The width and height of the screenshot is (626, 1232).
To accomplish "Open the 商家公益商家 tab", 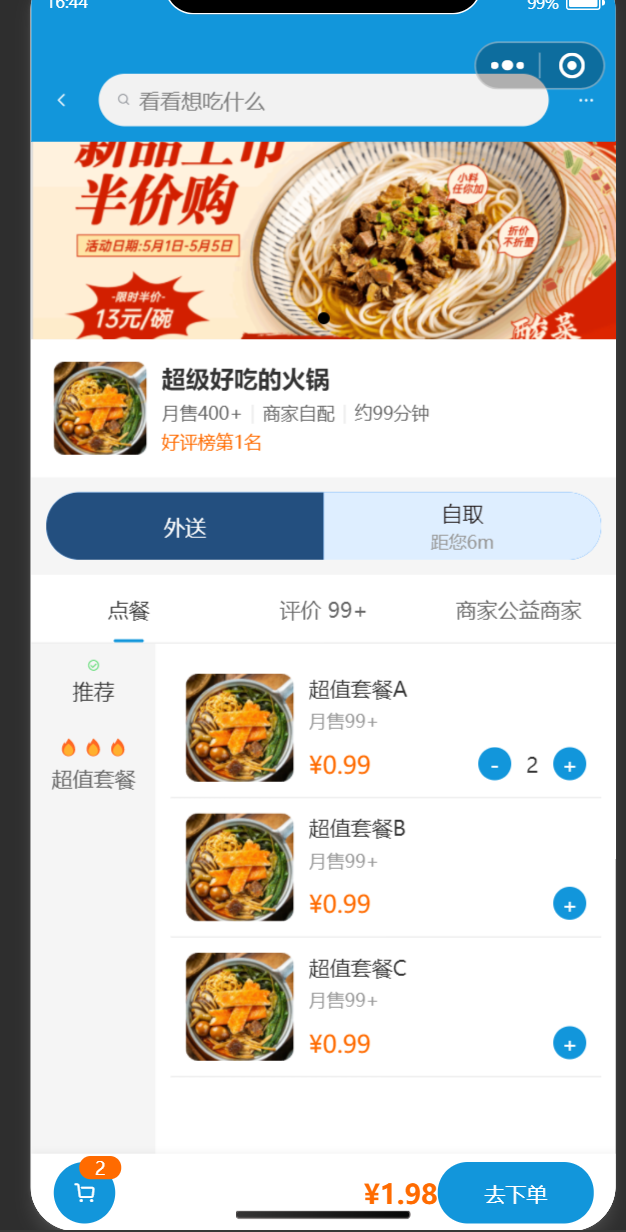I will [x=518, y=611].
